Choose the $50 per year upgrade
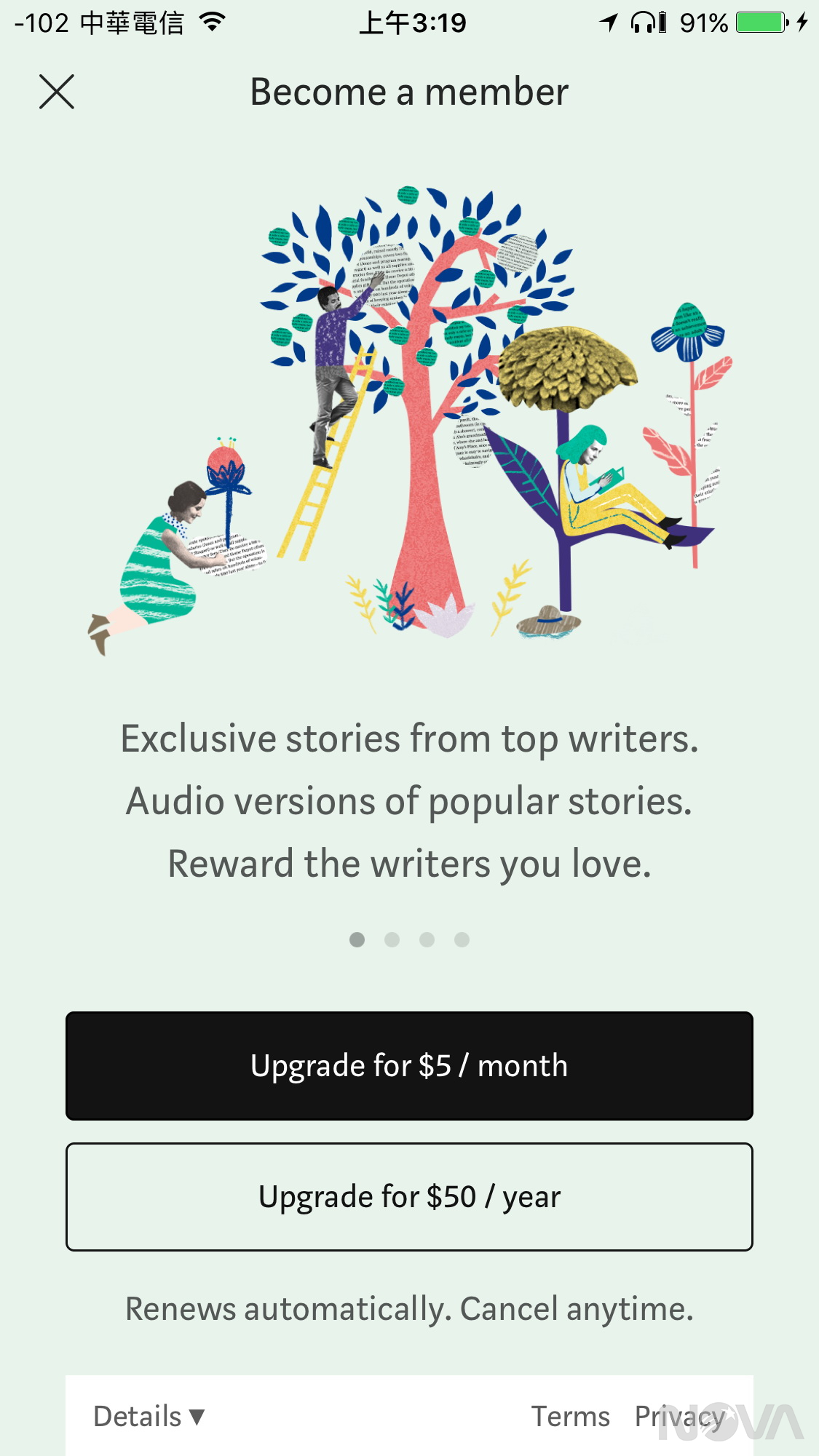Image resolution: width=819 pixels, height=1456 pixels. [409, 1197]
